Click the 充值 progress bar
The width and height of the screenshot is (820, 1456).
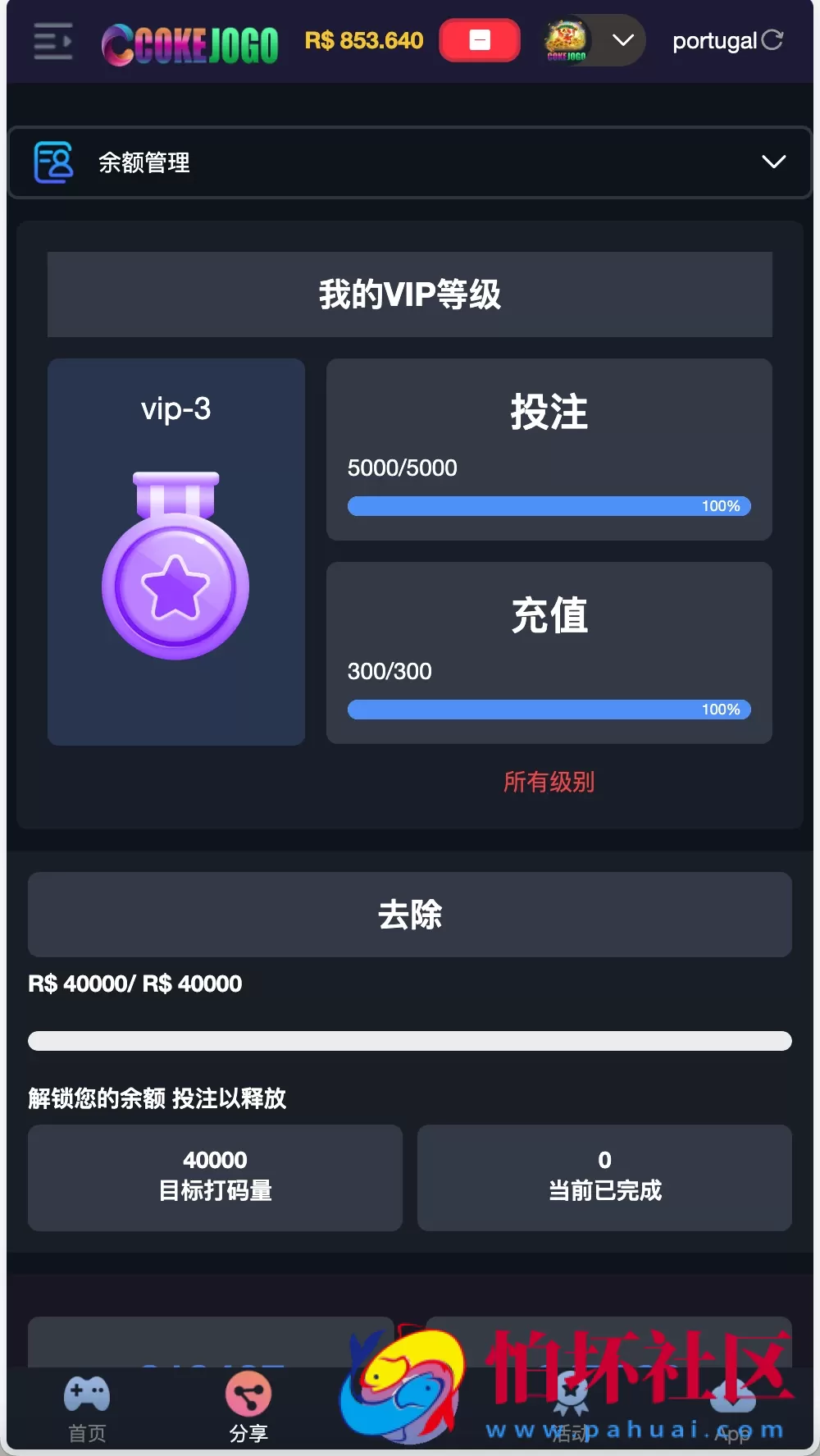[548, 709]
